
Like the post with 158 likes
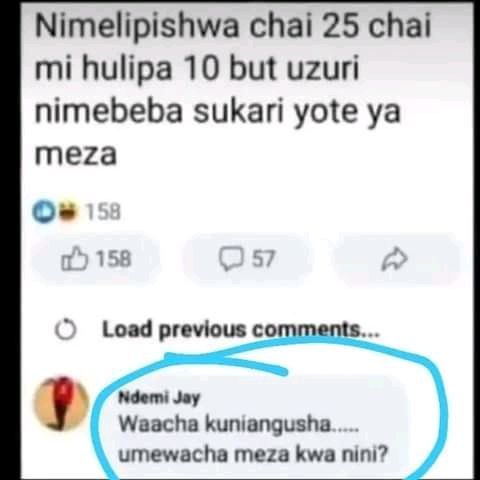click(96, 259)
